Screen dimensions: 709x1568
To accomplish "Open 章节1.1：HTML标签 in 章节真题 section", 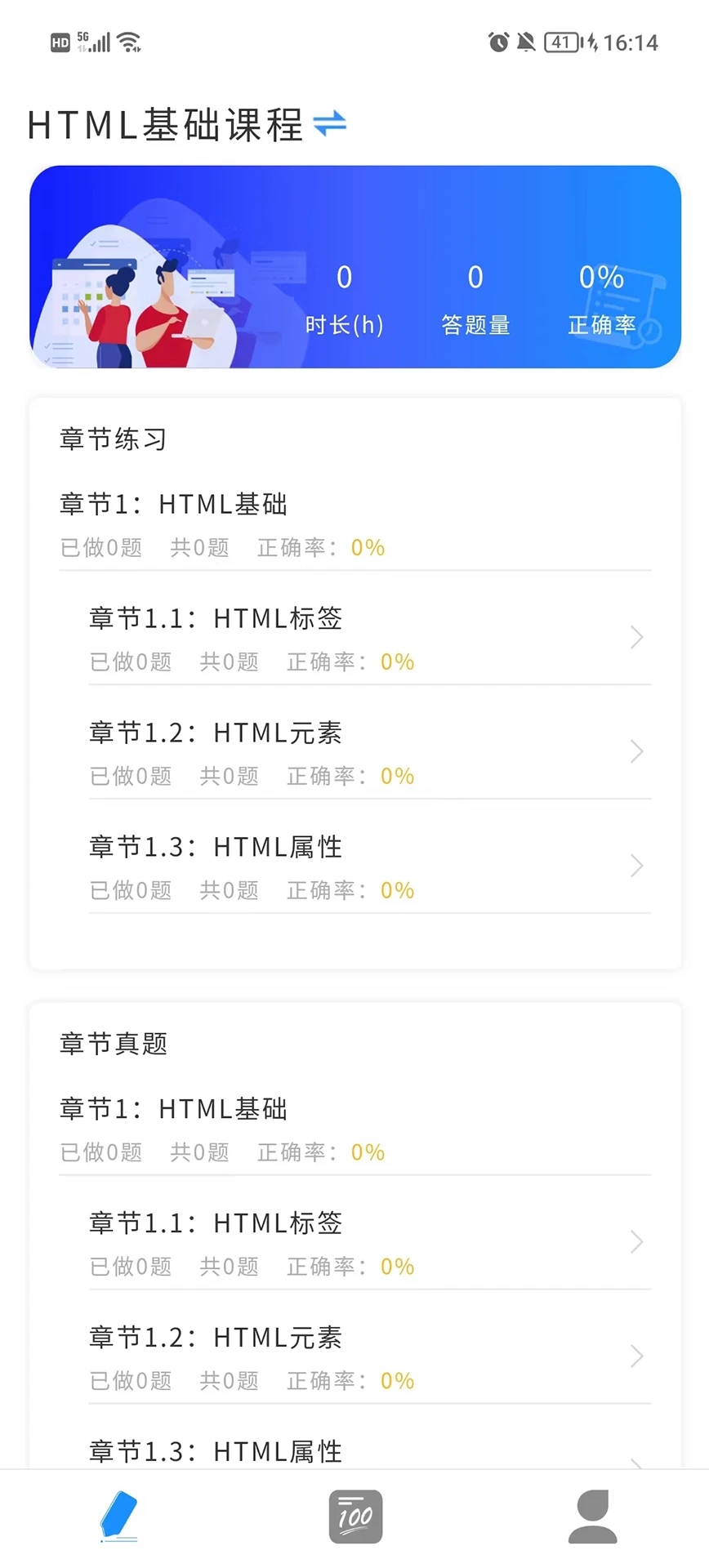I will pyautogui.click(x=368, y=1242).
